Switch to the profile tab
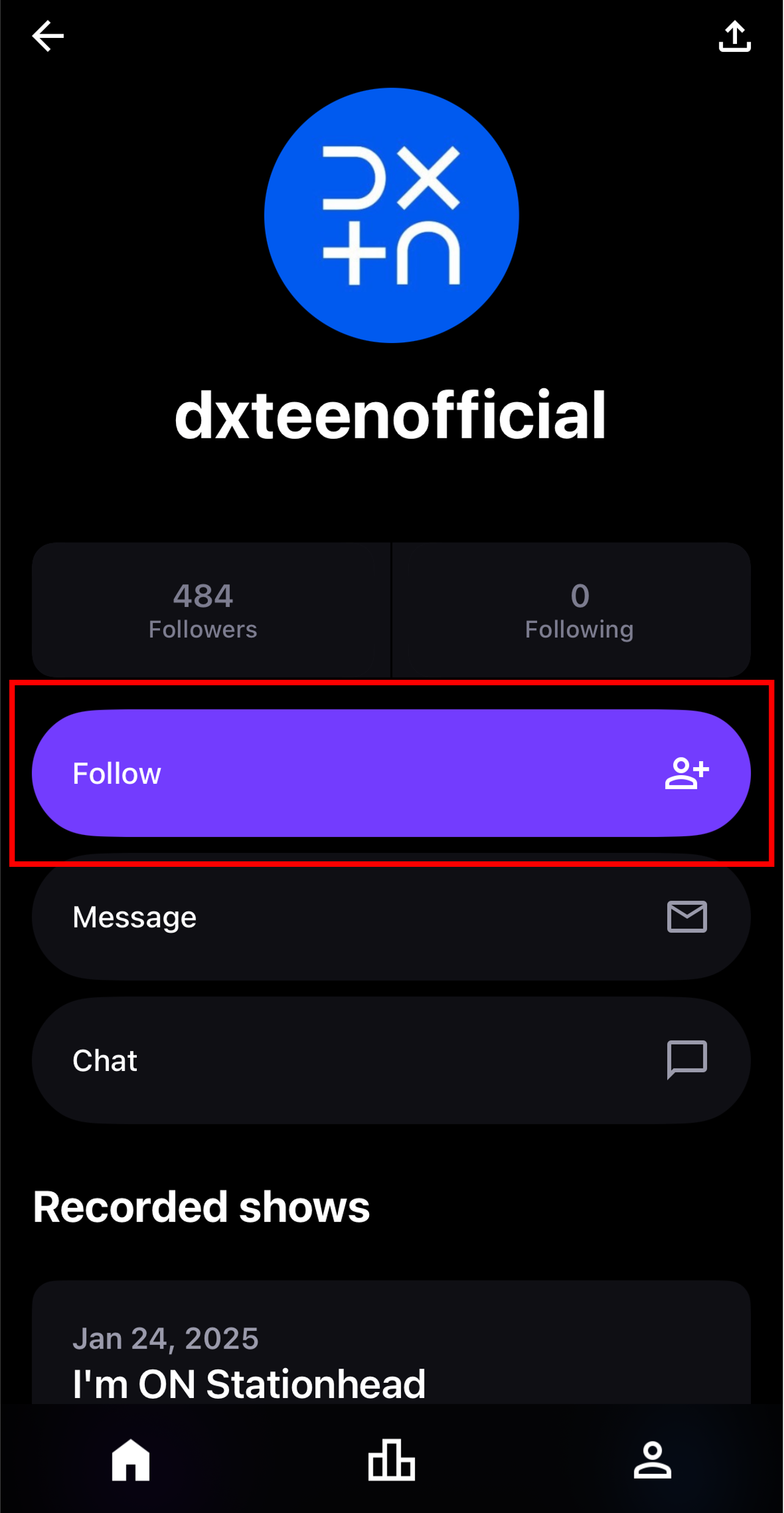 652,1460
